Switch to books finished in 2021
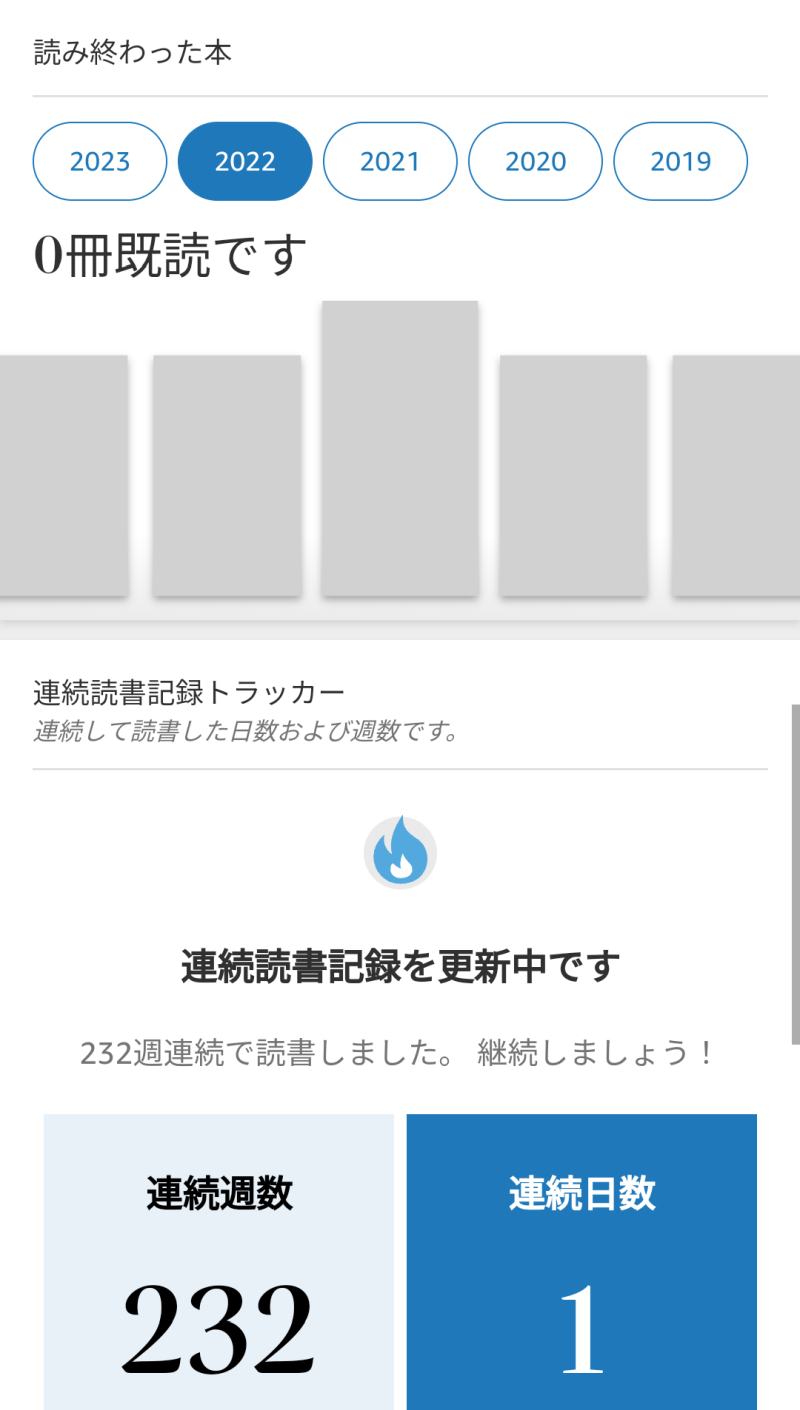The width and height of the screenshot is (800, 1410). click(390, 161)
